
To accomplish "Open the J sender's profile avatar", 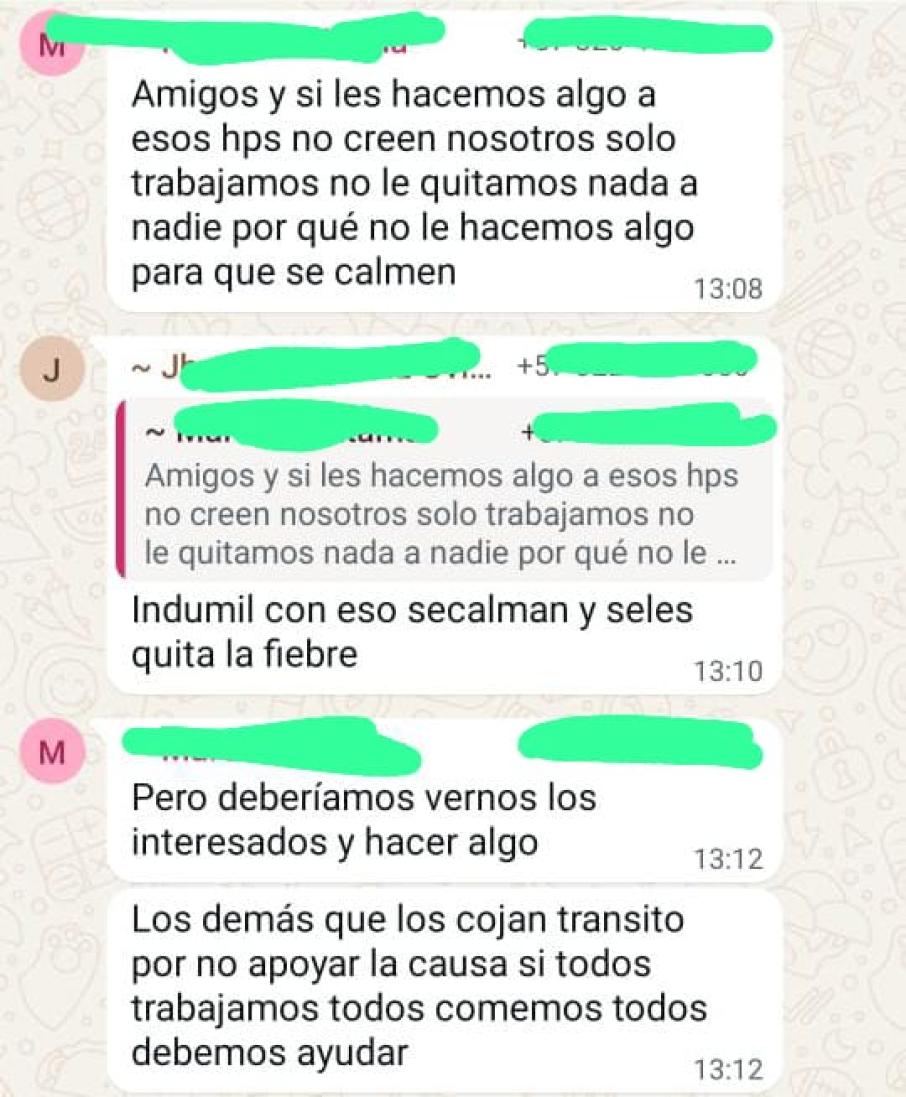I will [52, 370].
